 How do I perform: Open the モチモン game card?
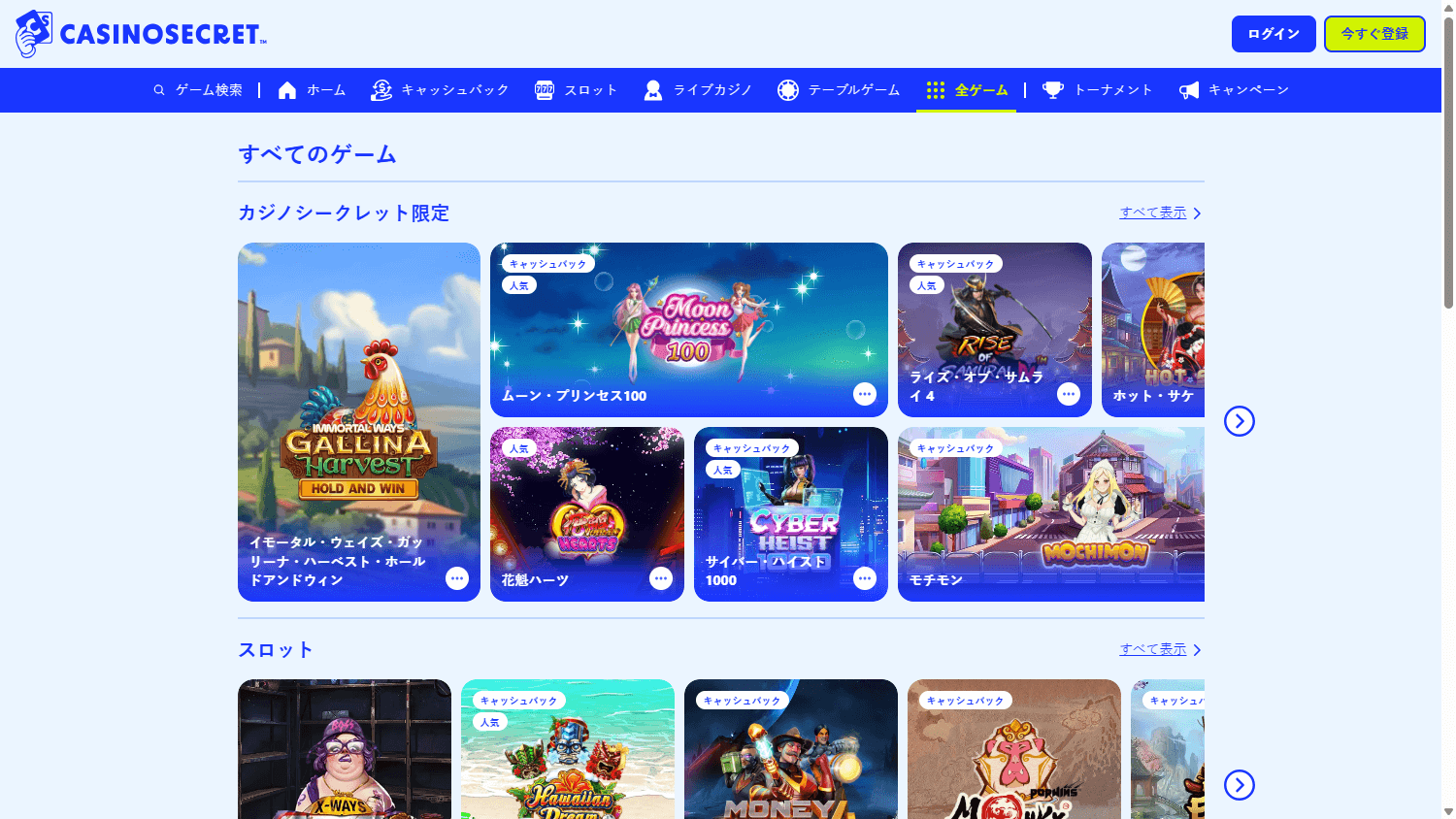click(1050, 514)
